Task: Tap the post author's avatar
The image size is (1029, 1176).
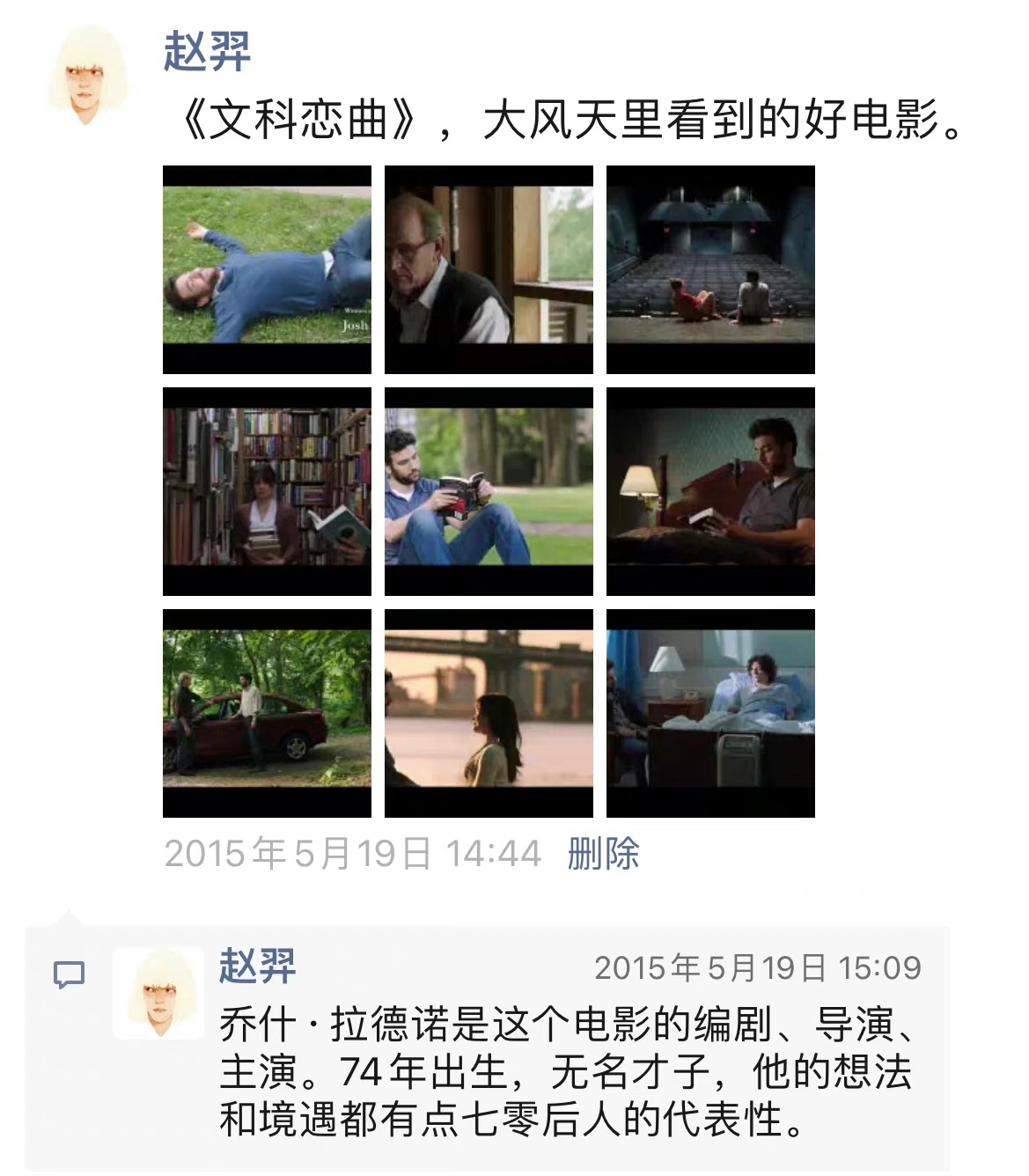Action: (x=85, y=77)
